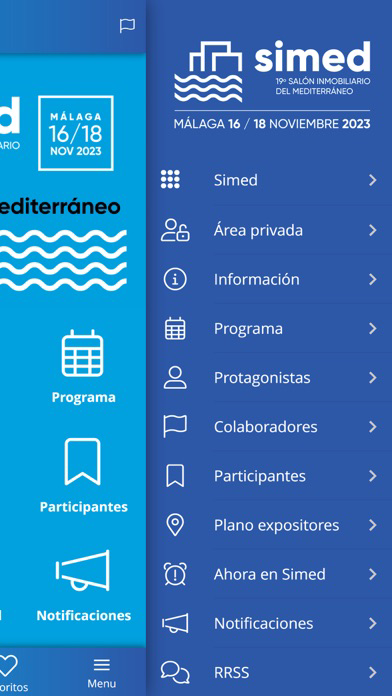Open Área privada in the side menu
This screenshot has height=696, width=392.
click(x=269, y=230)
